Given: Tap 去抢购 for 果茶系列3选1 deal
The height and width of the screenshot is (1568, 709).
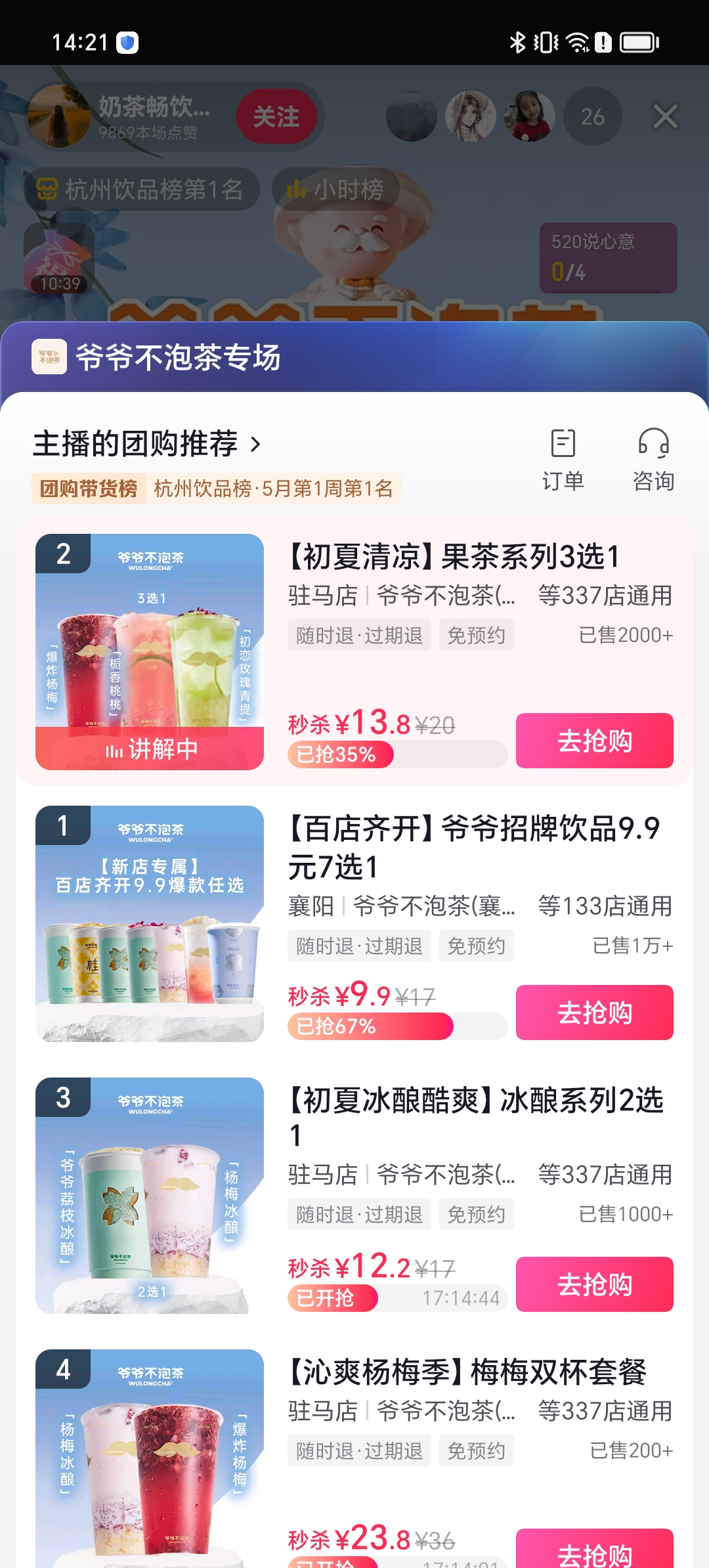Looking at the screenshot, I should click(594, 741).
